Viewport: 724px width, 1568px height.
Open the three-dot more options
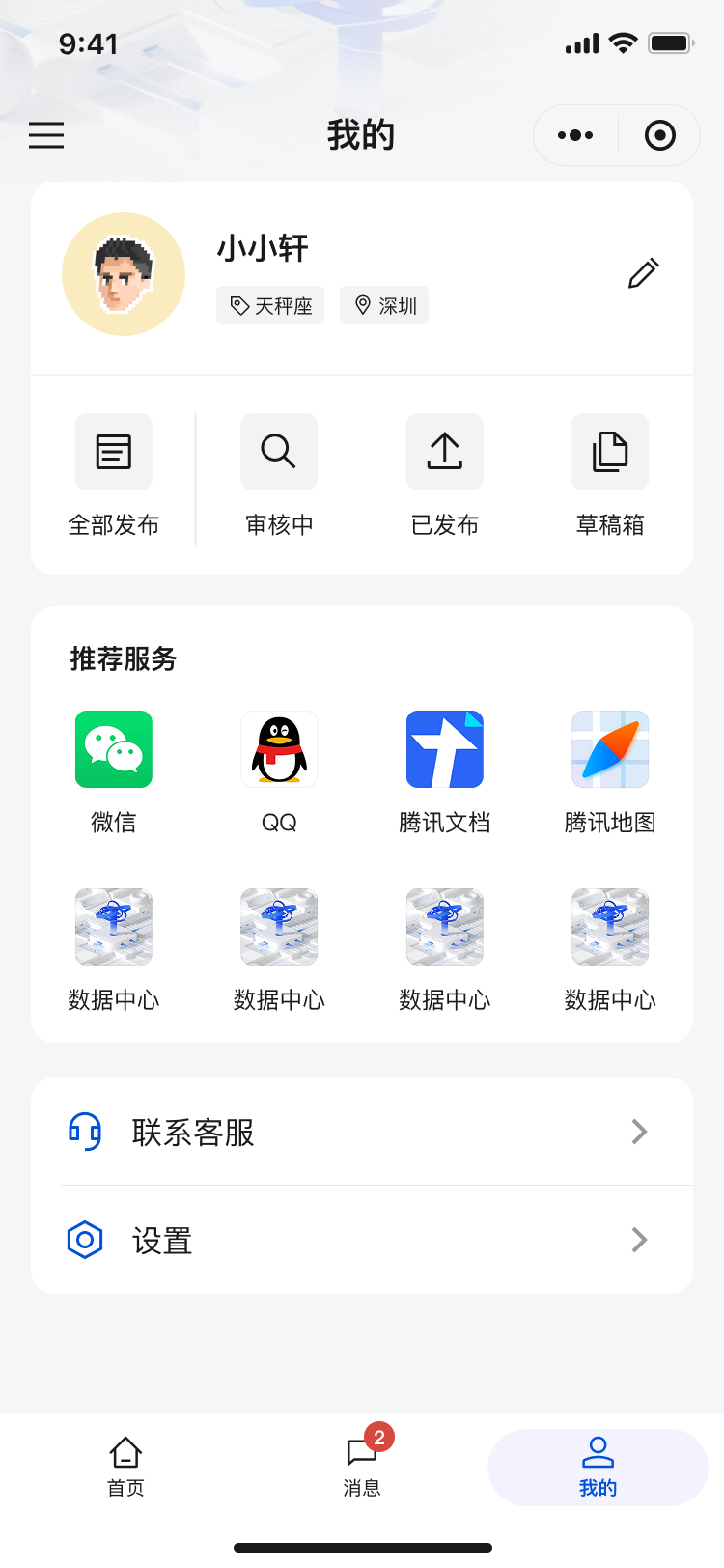(x=575, y=135)
